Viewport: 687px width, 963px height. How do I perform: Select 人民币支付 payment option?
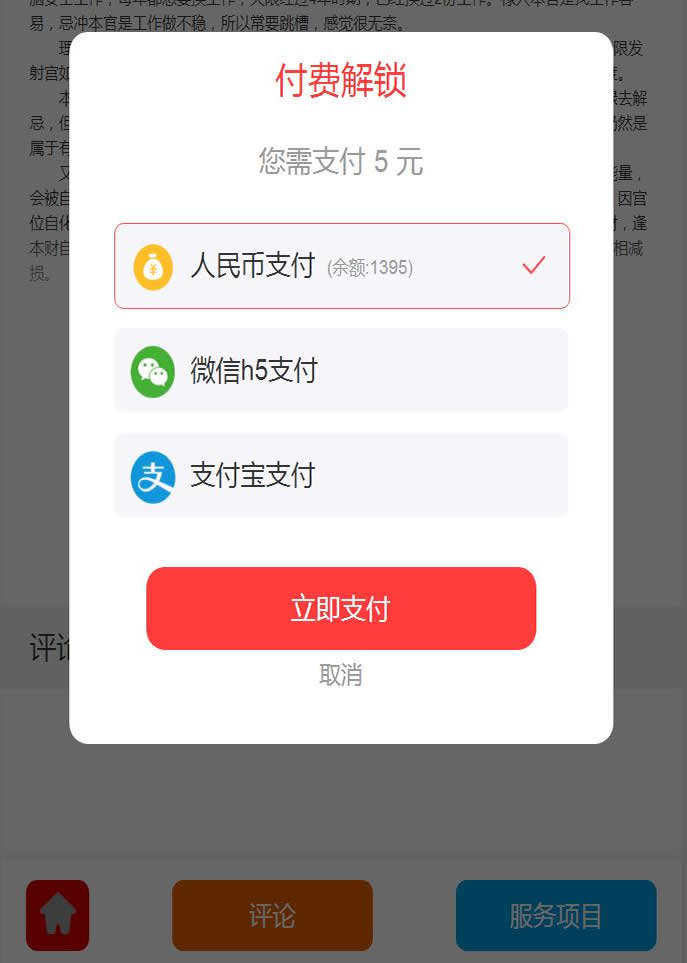341,266
